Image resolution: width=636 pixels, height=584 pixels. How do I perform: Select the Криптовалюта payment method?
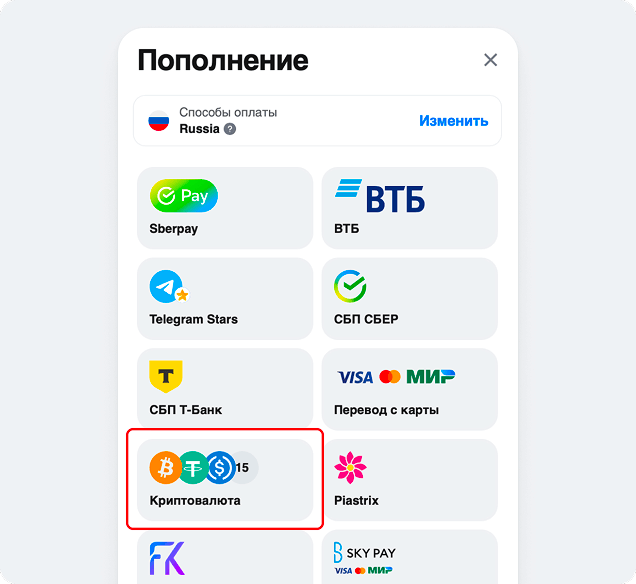pyautogui.click(x=225, y=480)
